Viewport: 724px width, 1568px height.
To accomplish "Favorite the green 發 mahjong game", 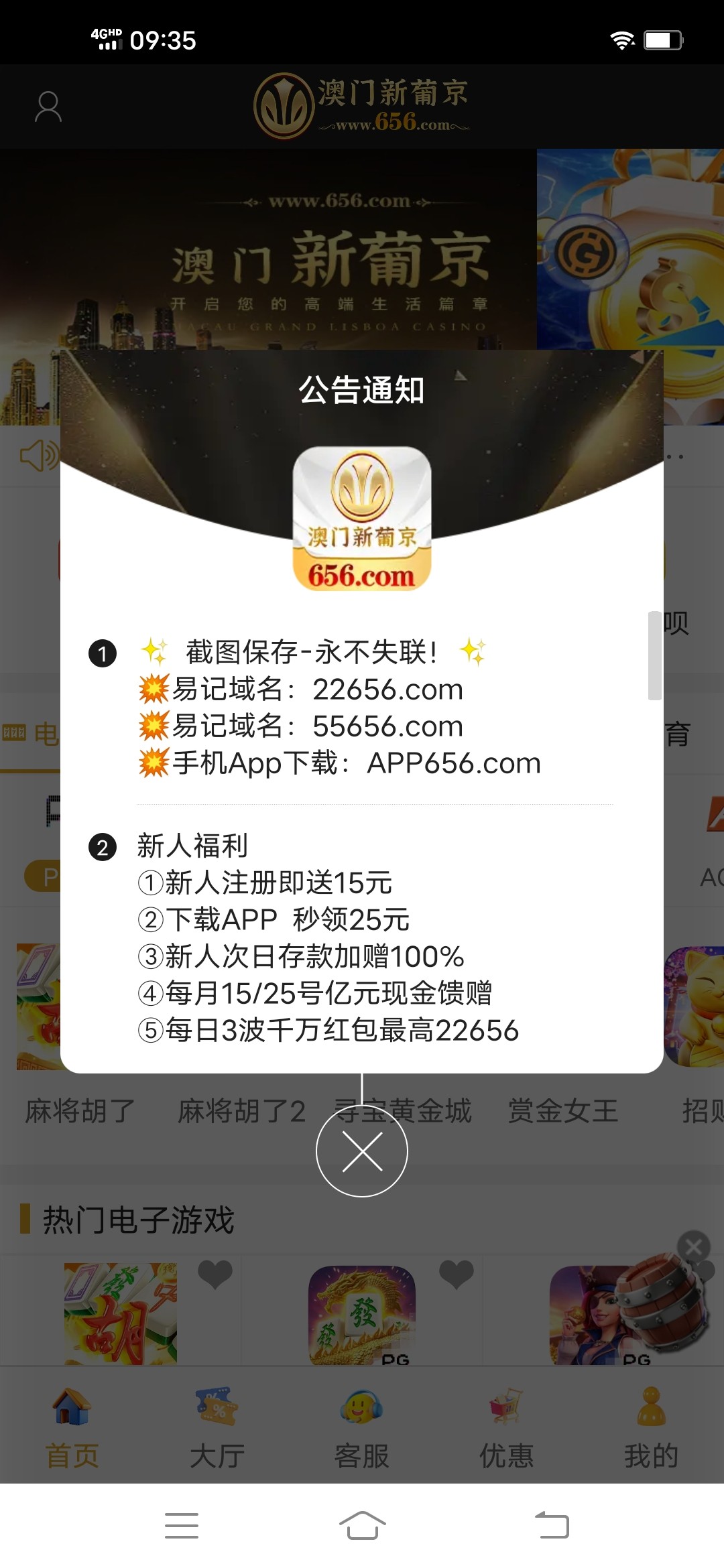I will coord(457,1273).
